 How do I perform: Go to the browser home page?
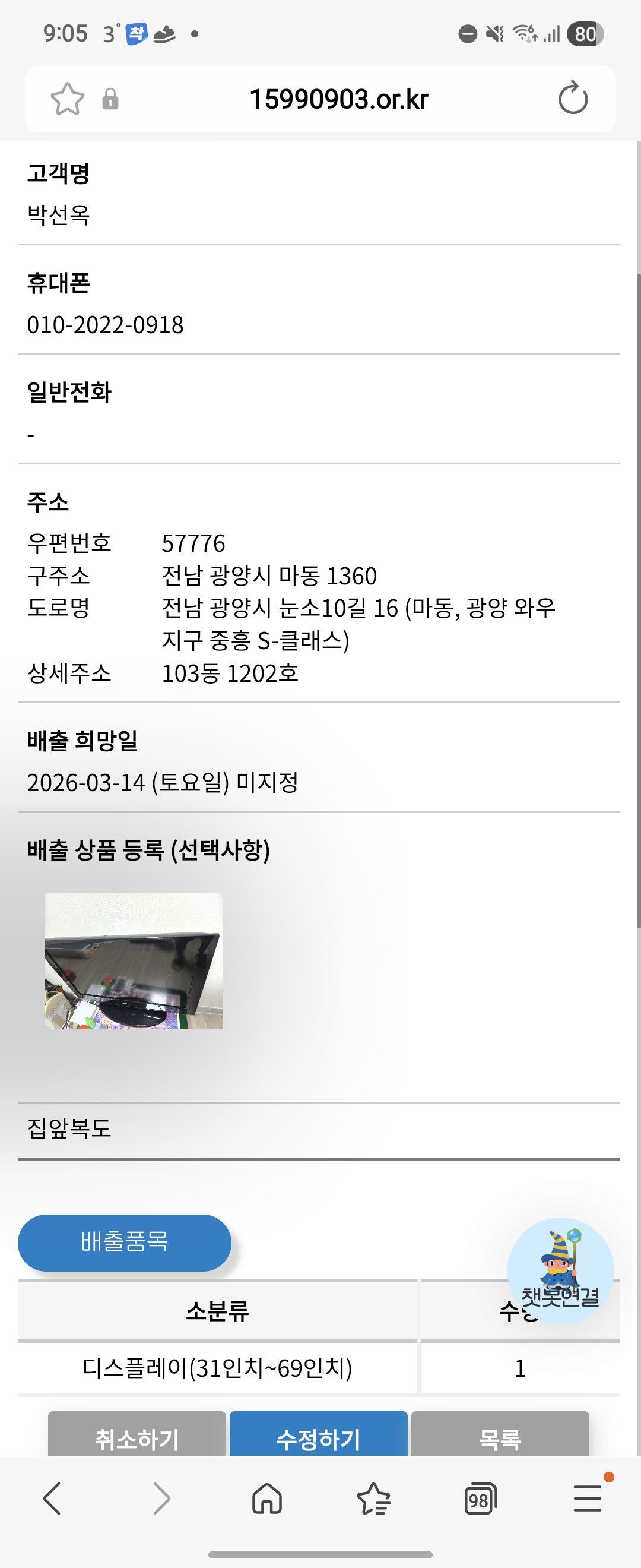[x=267, y=1498]
